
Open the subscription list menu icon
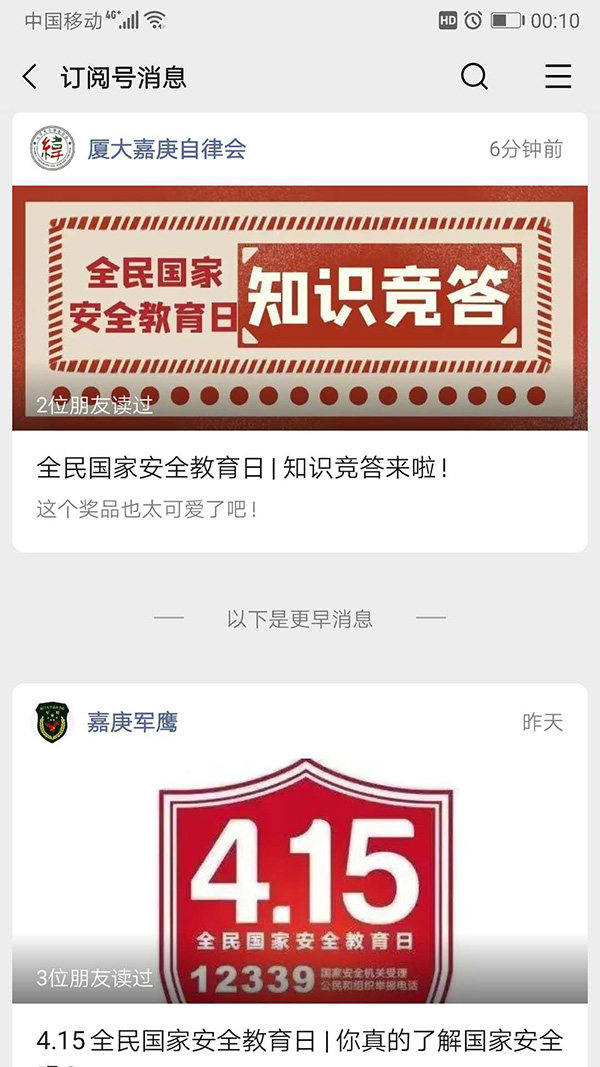click(x=558, y=77)
